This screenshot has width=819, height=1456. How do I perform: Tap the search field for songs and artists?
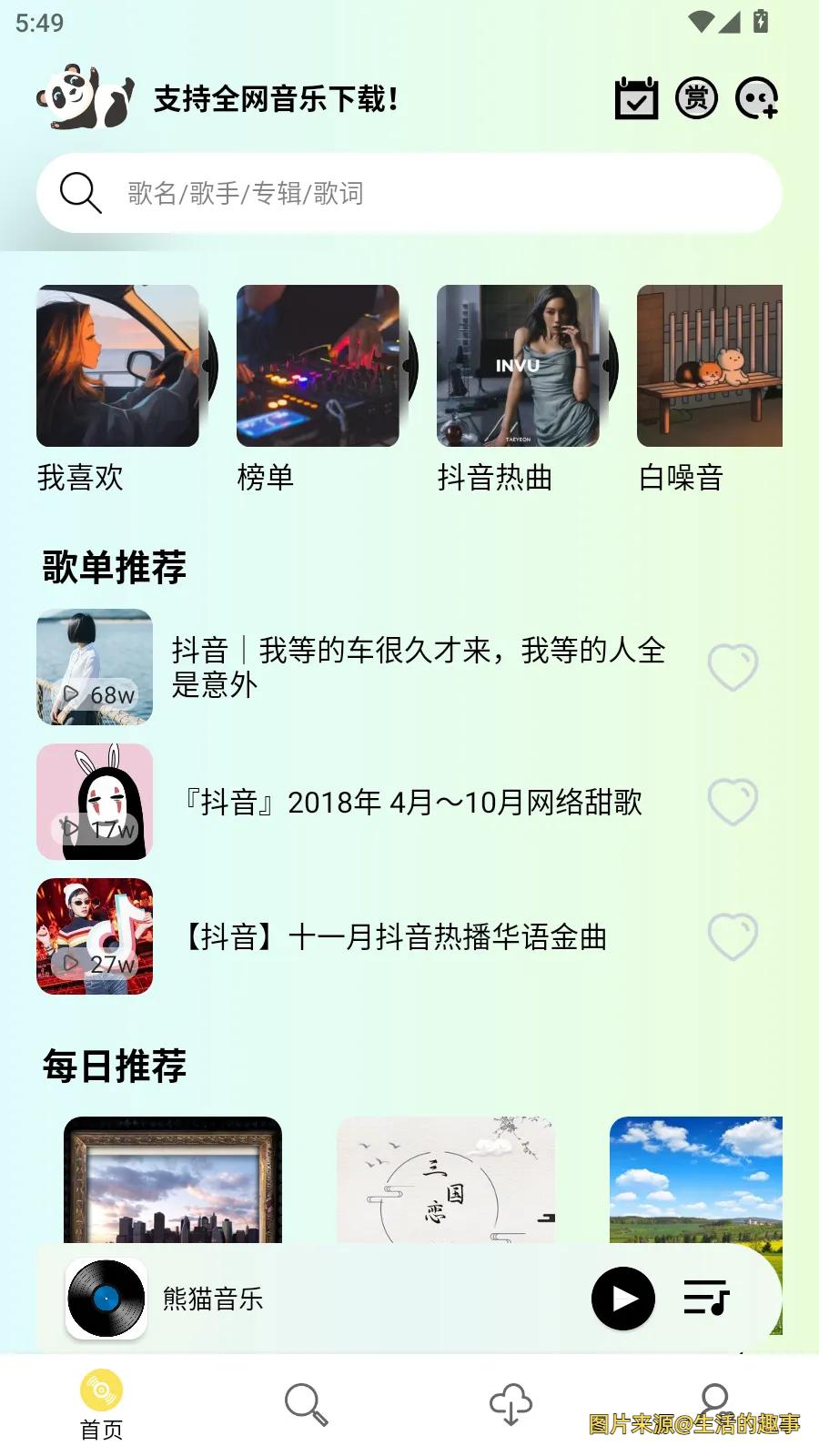[409, 193]
